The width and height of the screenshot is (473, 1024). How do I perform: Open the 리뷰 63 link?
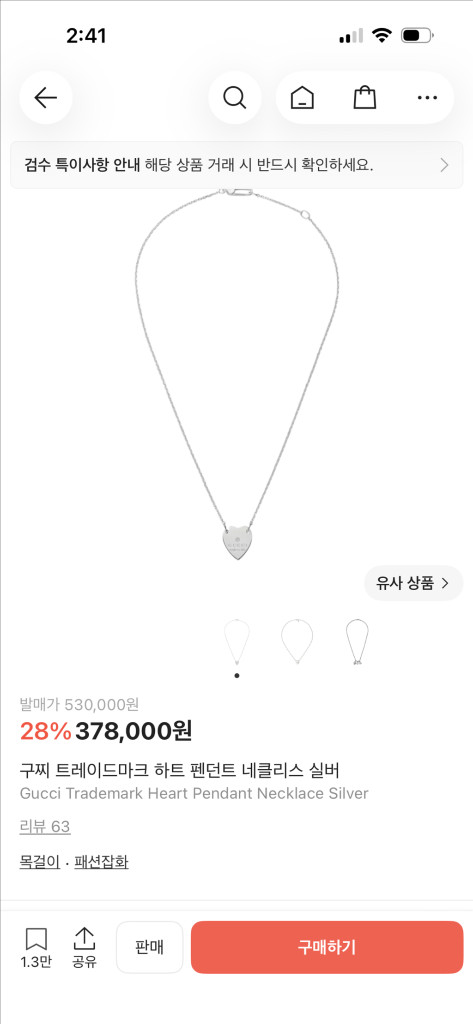[x=45, y=827]
